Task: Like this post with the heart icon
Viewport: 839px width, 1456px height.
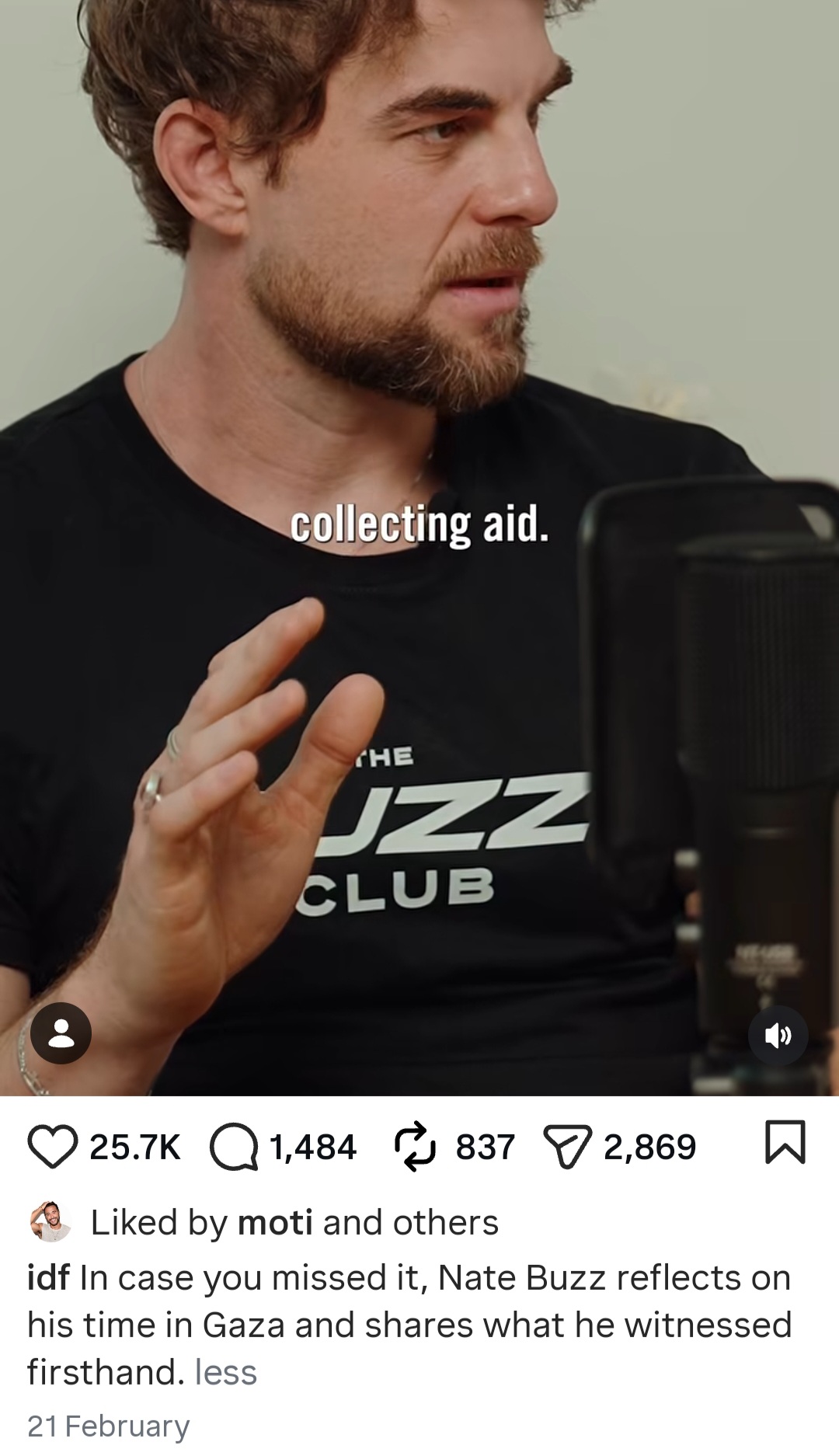Action: pyautogui.click(x=53, y=1147)
